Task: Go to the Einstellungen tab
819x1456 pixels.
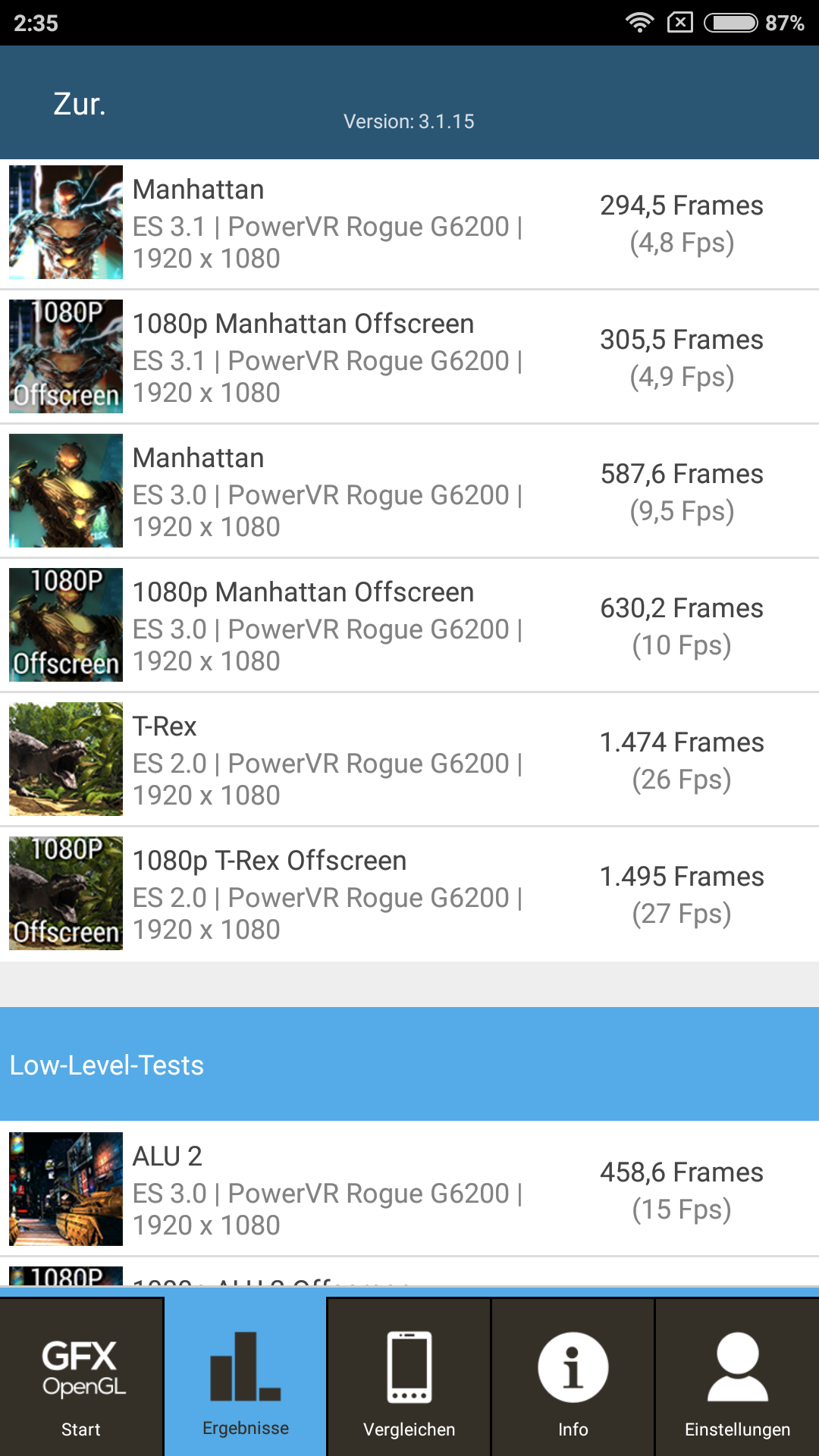Action: click(737, 1376)
